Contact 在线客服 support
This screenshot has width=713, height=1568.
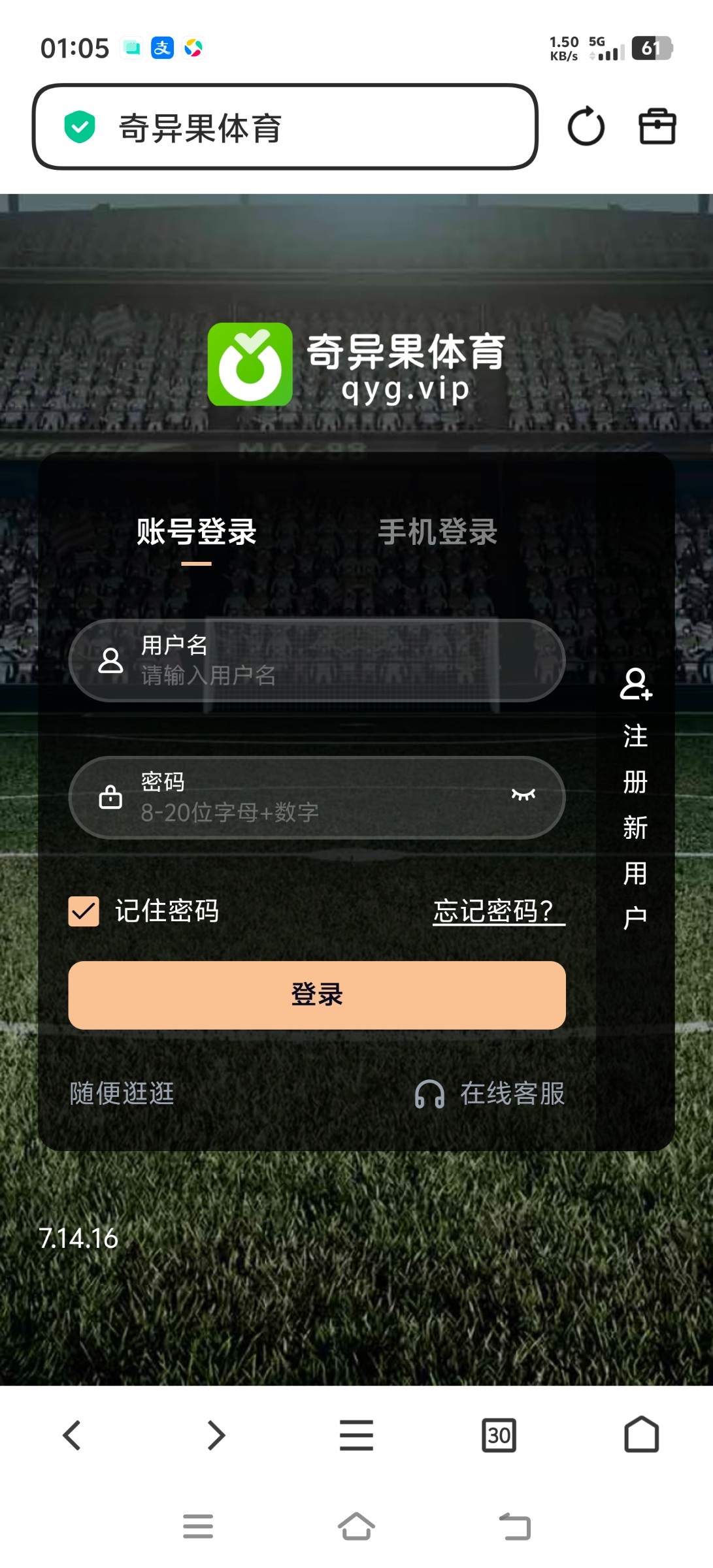click(x=490, y=1093)
